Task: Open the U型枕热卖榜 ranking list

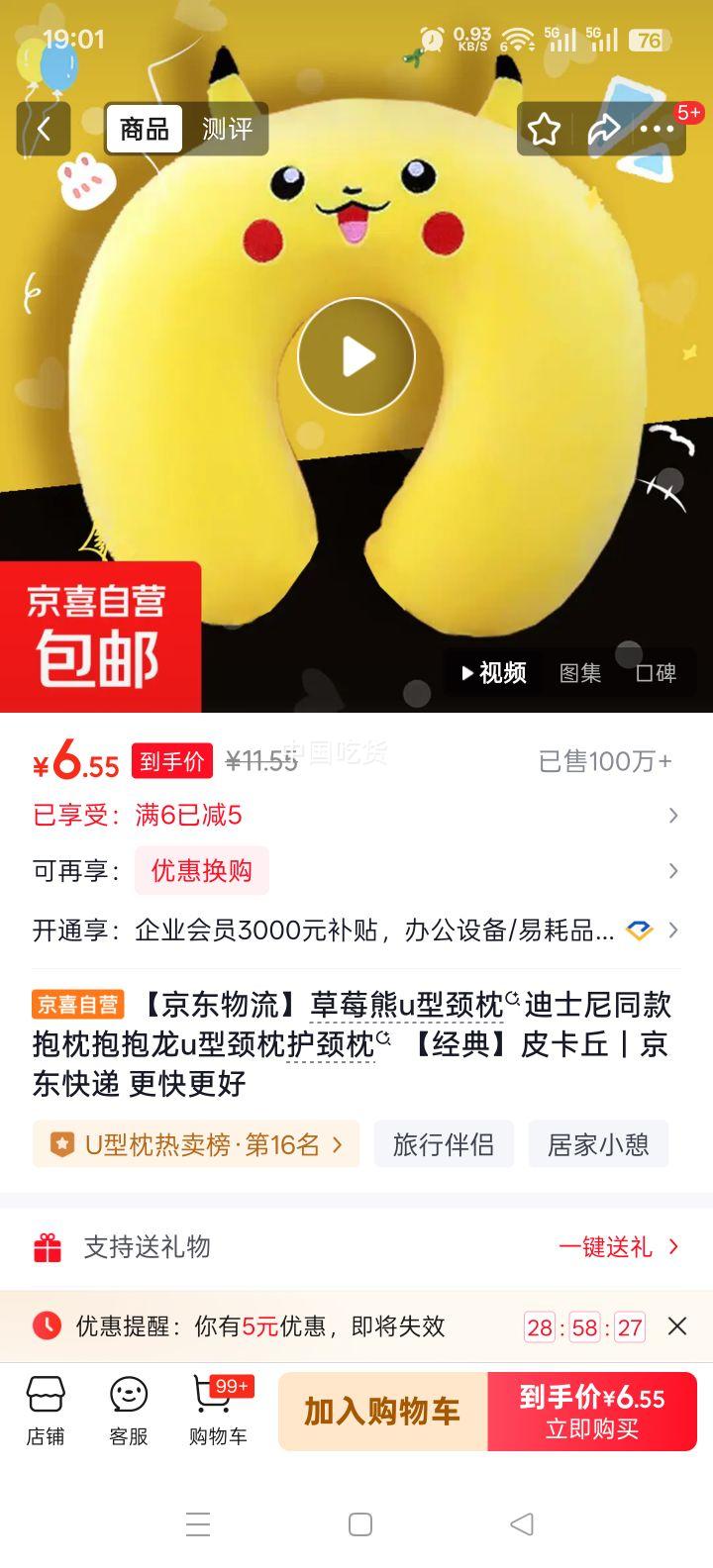Action: pos(195,1144)
